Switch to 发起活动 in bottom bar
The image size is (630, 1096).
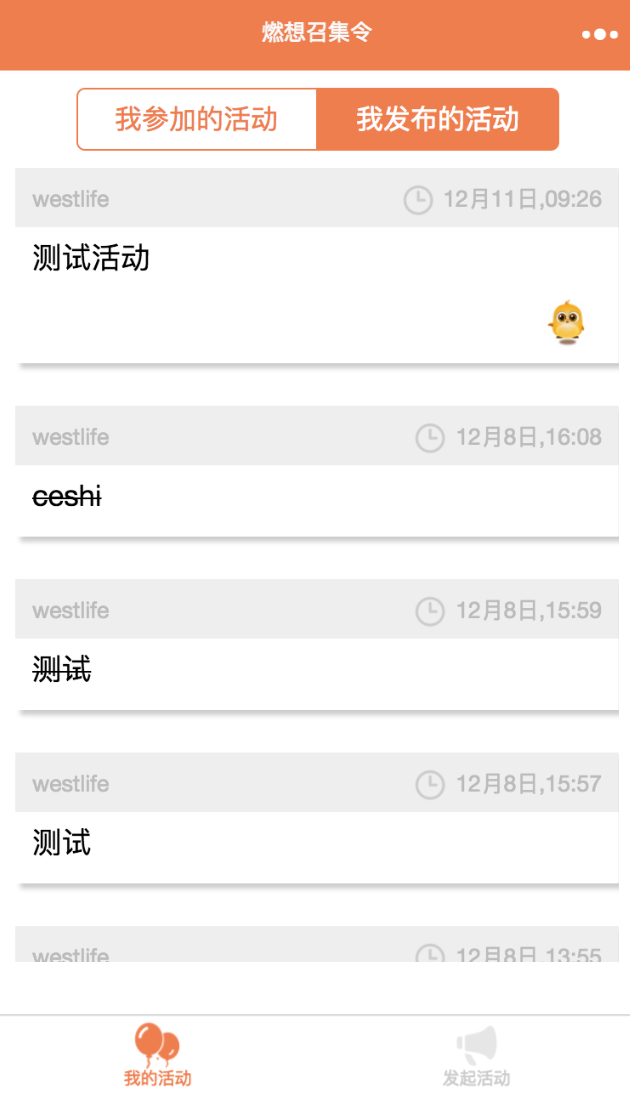476,1055
